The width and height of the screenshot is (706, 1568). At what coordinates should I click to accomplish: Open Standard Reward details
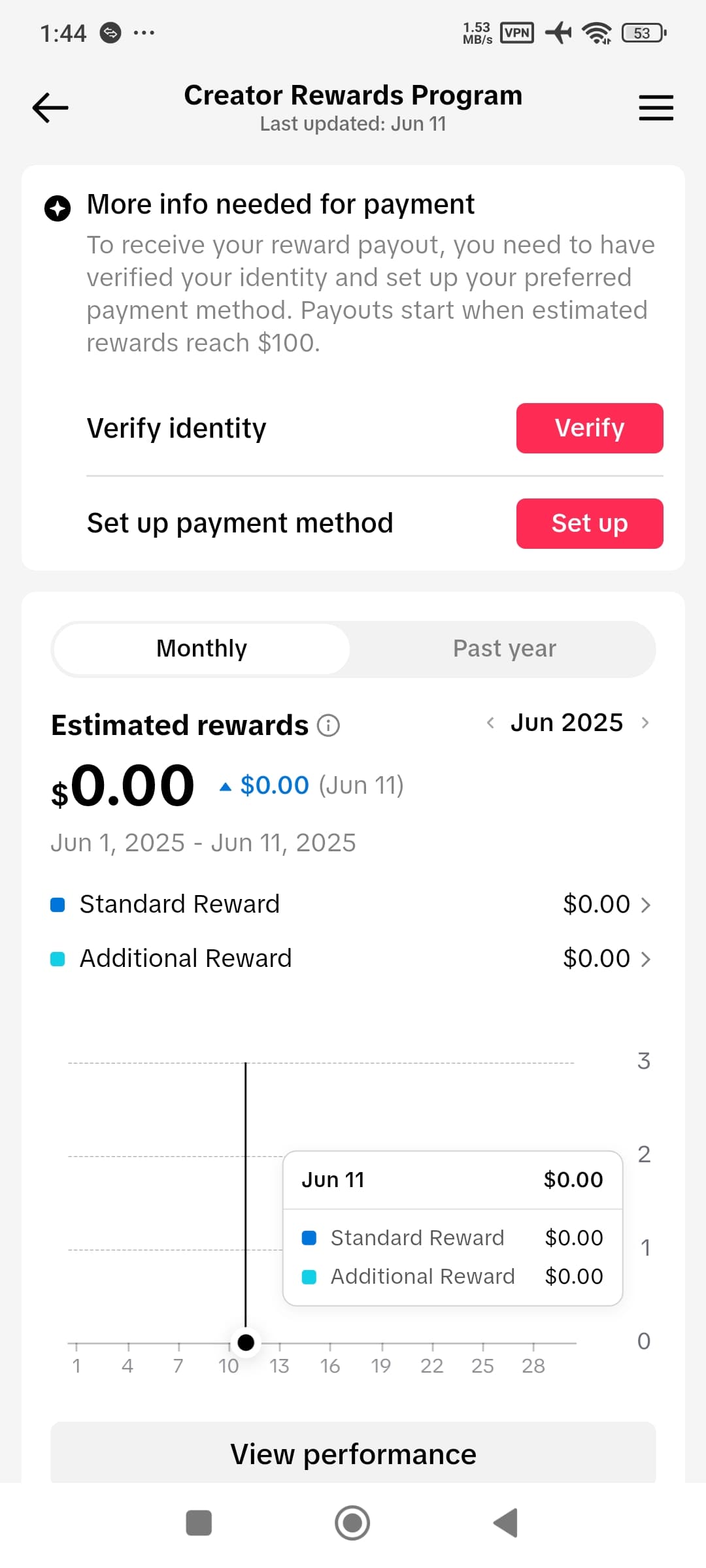point(352,904)
